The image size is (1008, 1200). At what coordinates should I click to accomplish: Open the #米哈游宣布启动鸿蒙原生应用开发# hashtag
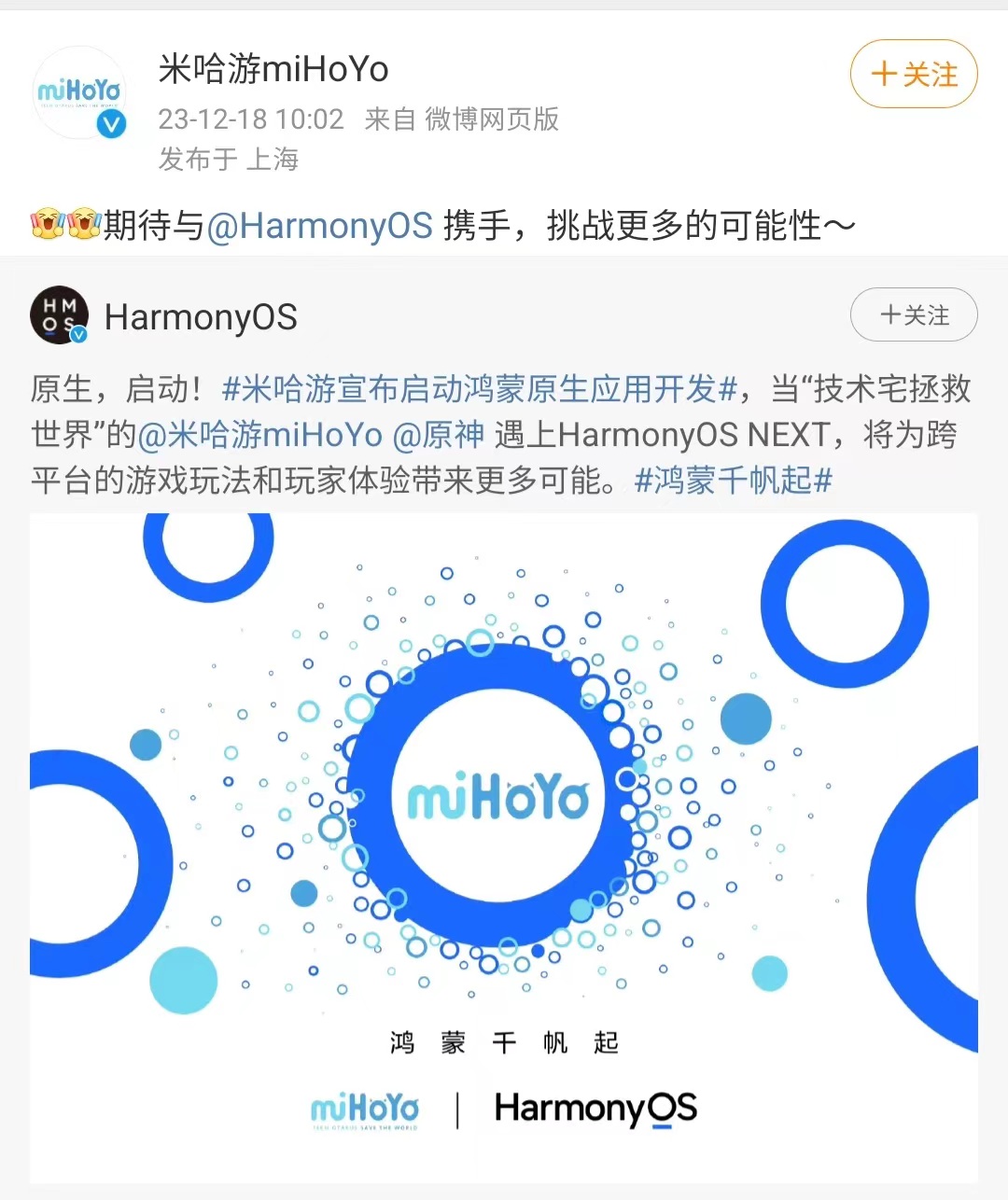474,390
